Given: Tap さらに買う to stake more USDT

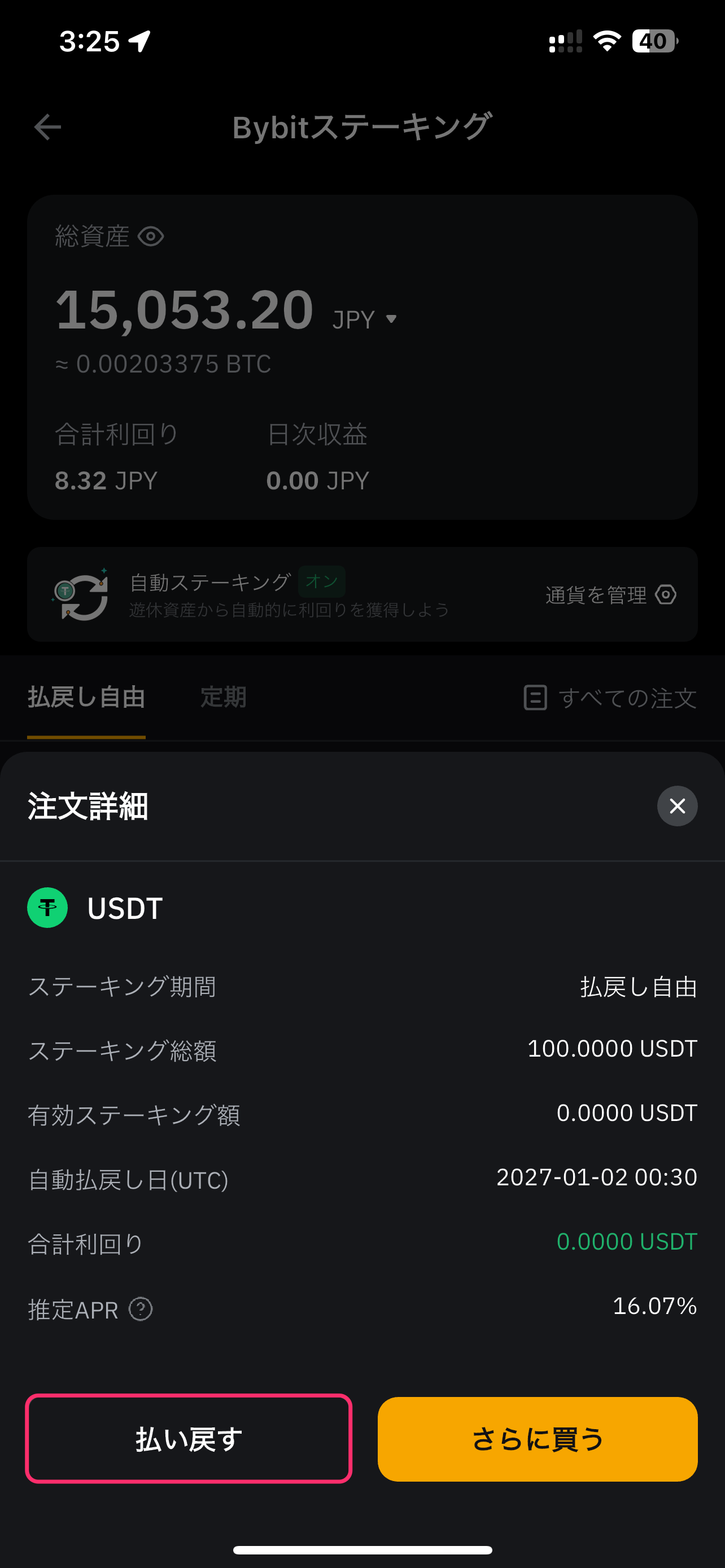Looking at the screenshot, I should [538, 1439].
